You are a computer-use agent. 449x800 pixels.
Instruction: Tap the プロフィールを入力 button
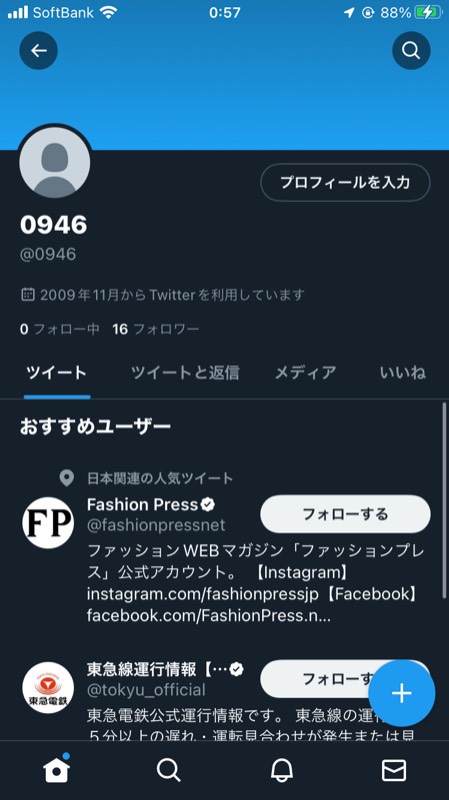345,182
